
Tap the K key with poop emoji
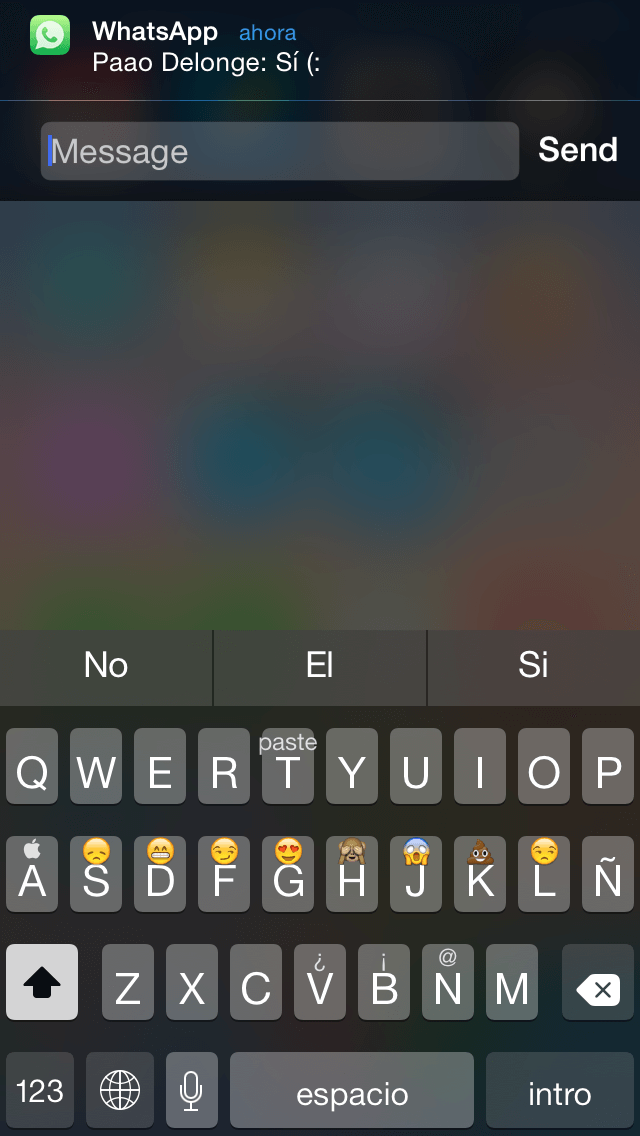[x=480, y=874]
